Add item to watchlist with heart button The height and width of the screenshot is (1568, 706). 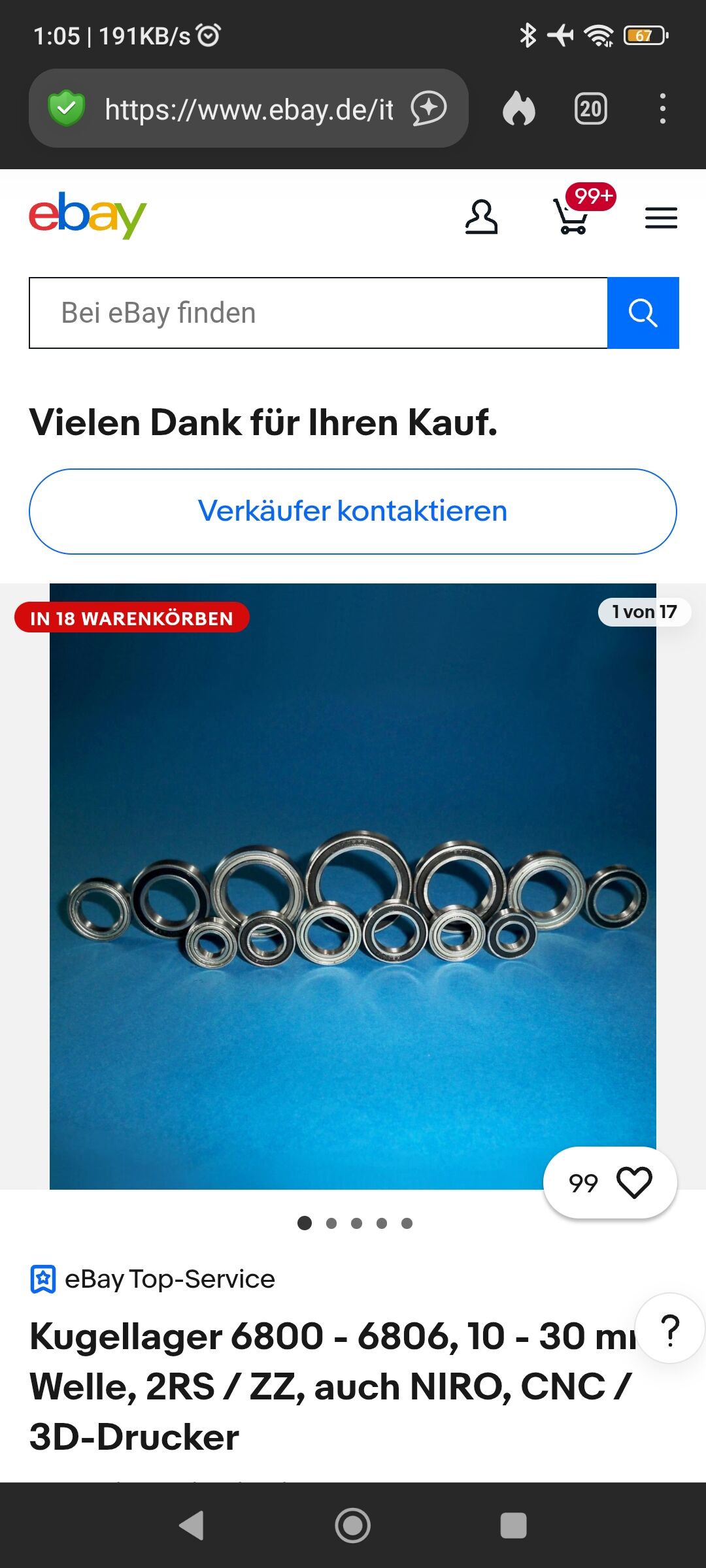pyautogui.click(x=633, y=1183)
